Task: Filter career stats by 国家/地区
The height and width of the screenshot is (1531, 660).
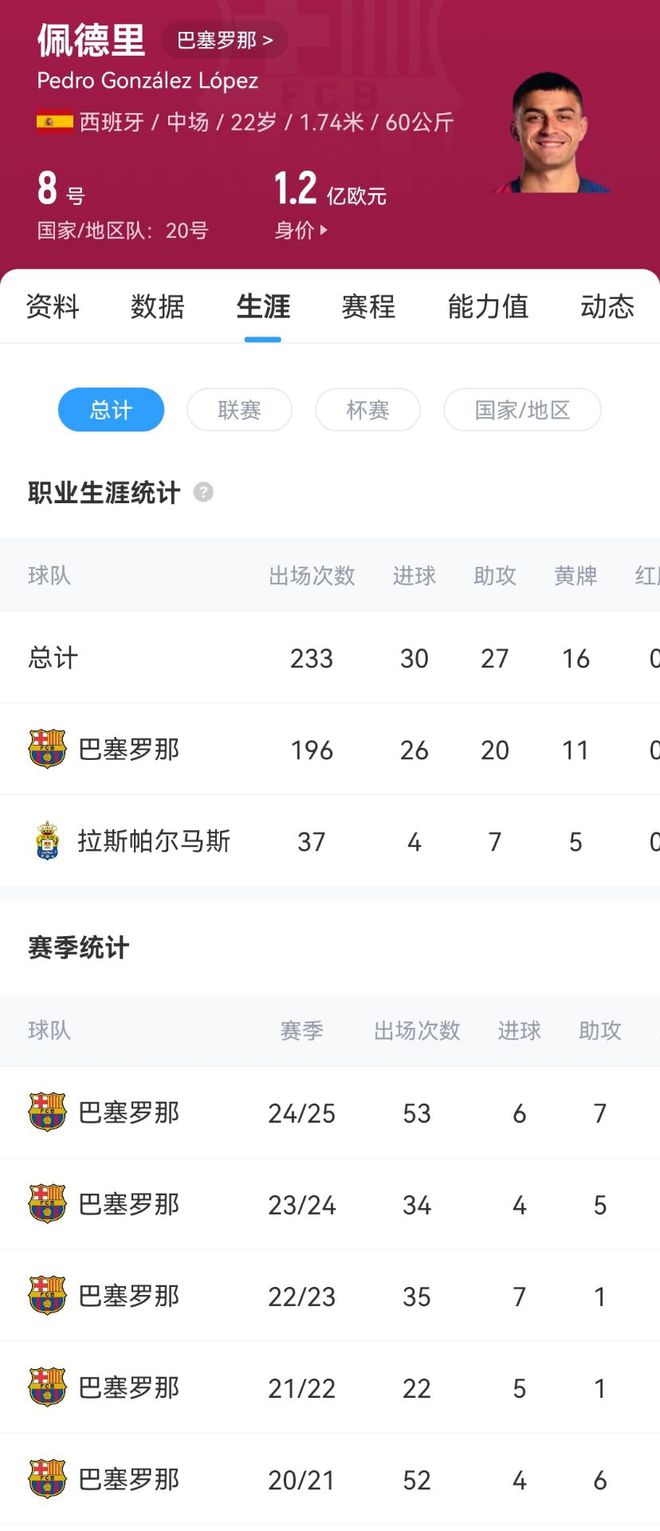Action: (x=522, y=410)
